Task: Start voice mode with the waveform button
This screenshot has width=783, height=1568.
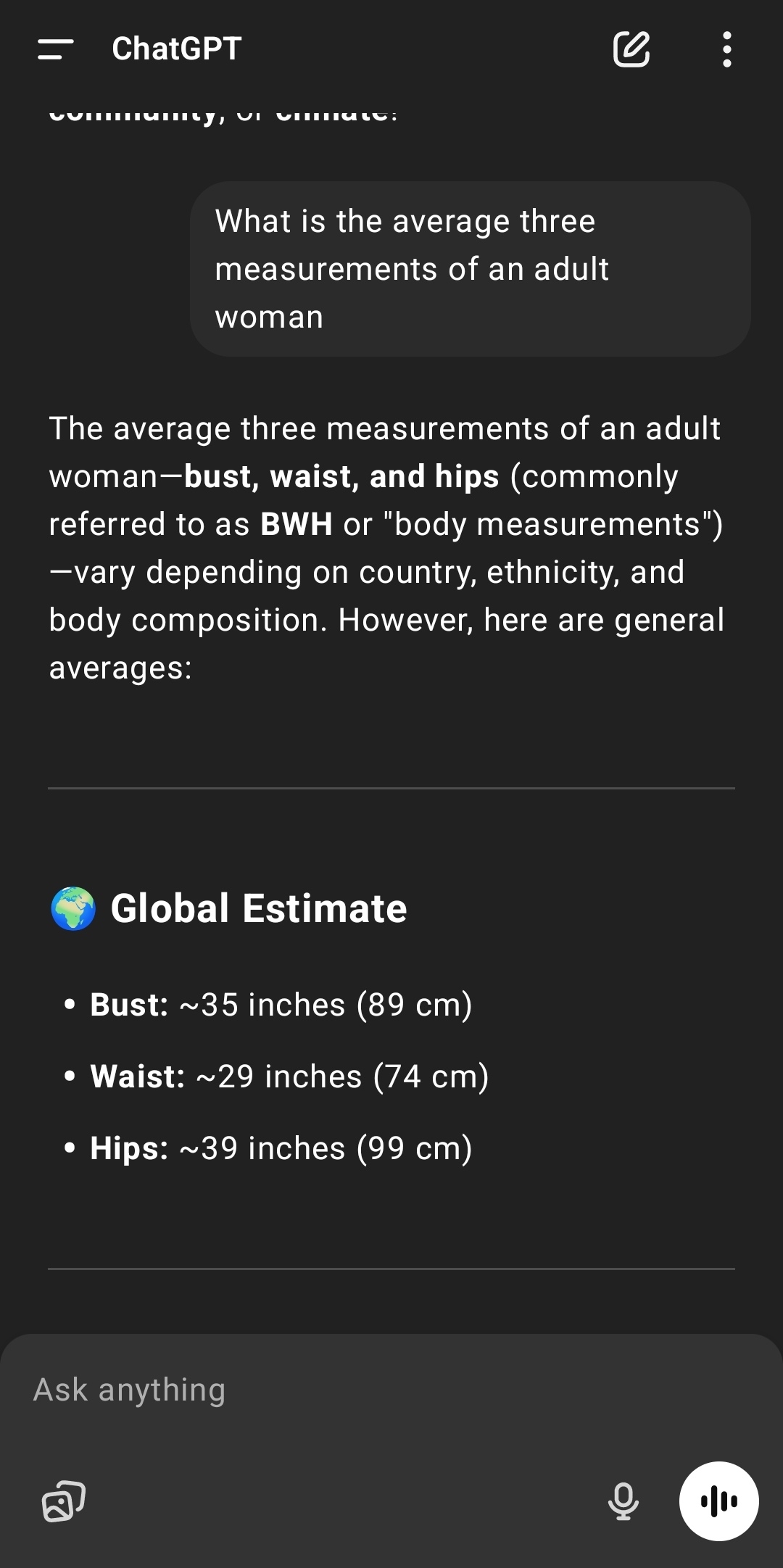Action: 718,1501
